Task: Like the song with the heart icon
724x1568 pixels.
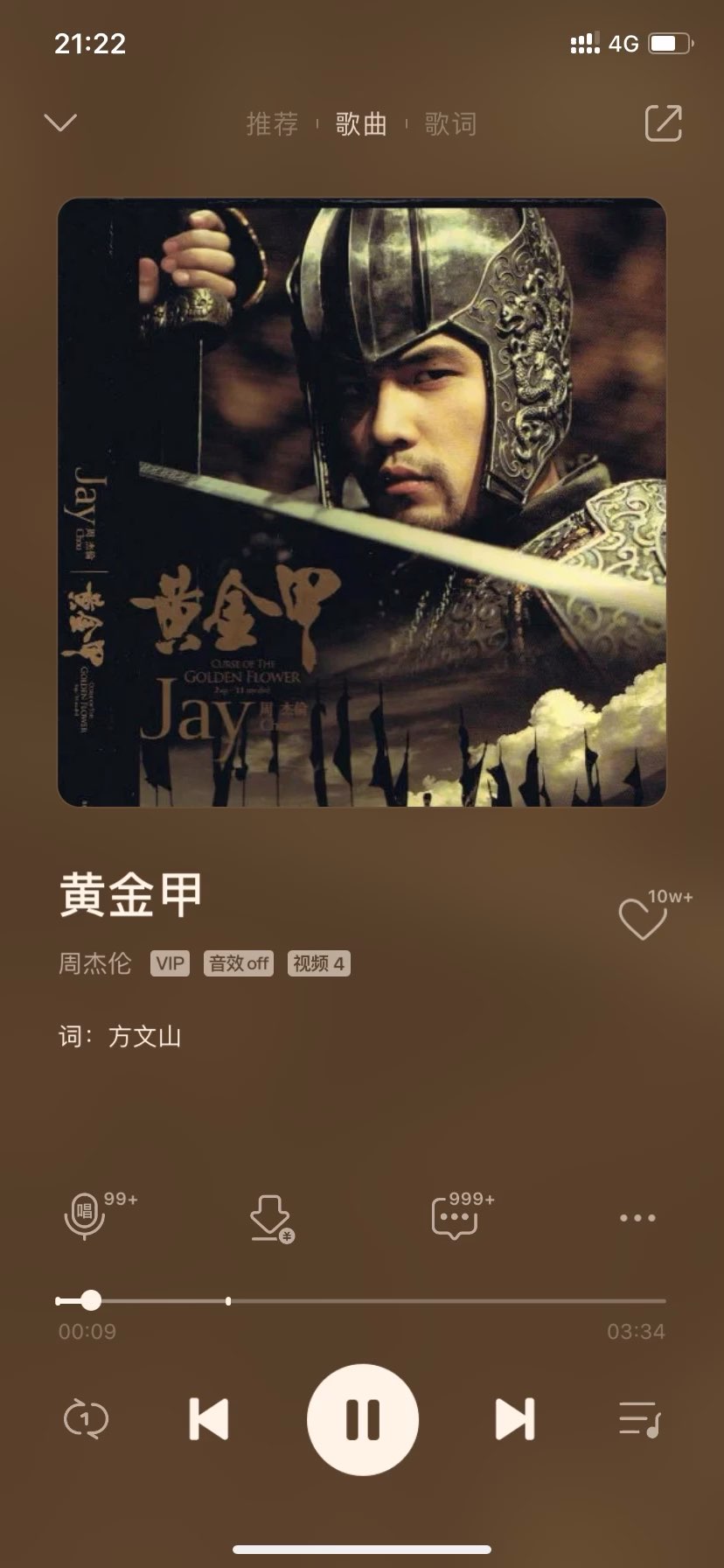Action: tap(643, 919)
